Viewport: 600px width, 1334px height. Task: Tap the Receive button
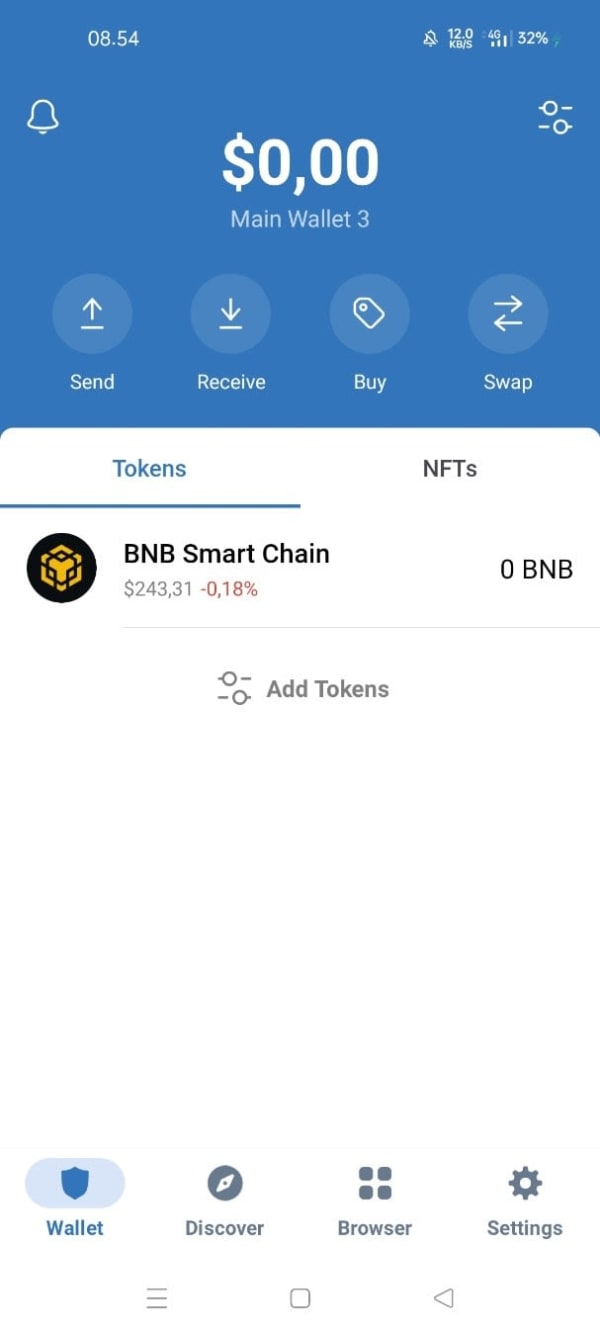pyautogui.click(x=231, y=314)
